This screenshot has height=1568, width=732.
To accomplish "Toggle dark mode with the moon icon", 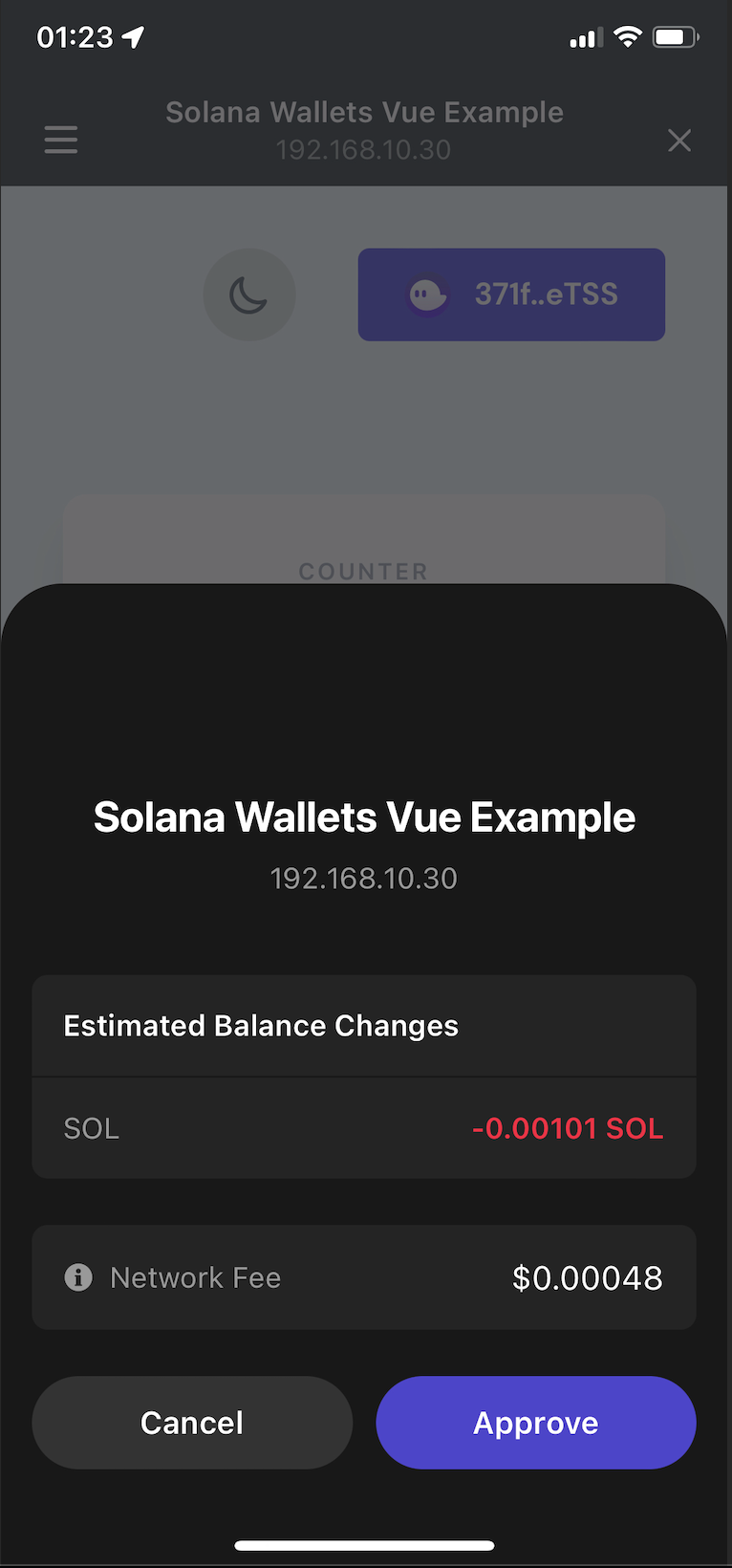I will click(249, 294).
